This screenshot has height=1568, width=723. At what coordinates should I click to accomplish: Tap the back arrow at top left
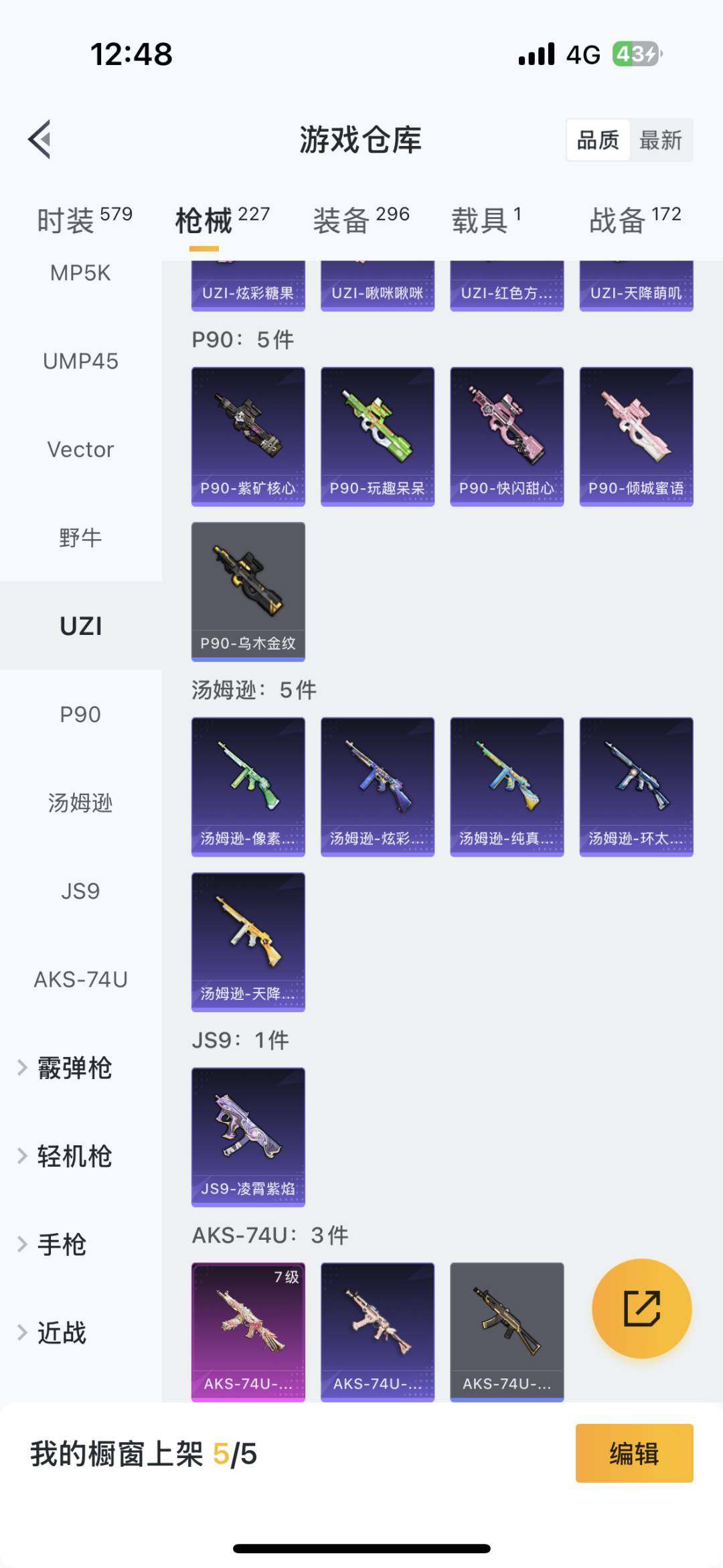pyautogui.click(x=38, y=139)
